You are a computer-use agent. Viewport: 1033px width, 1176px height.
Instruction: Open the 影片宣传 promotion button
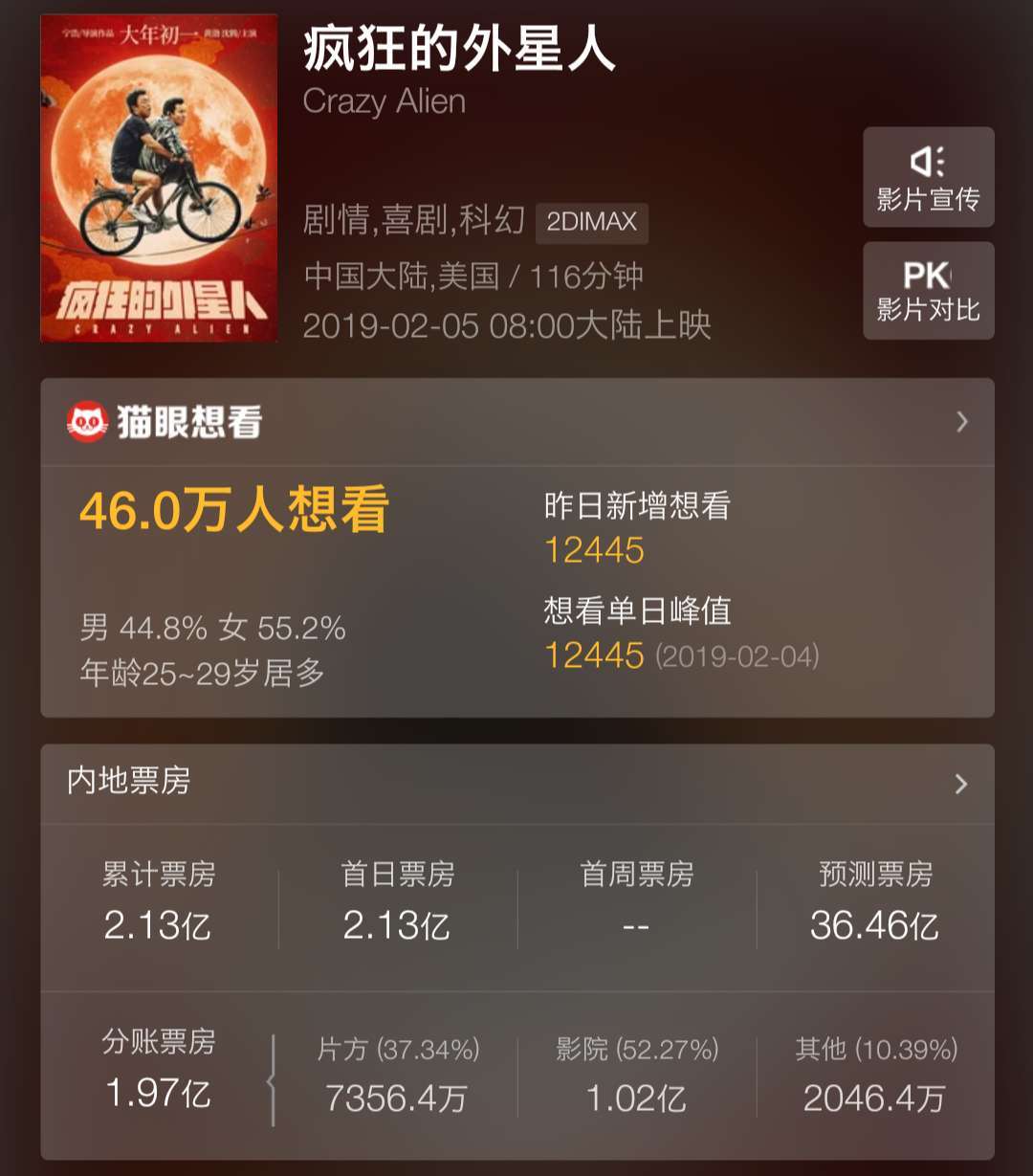[928, 178]
